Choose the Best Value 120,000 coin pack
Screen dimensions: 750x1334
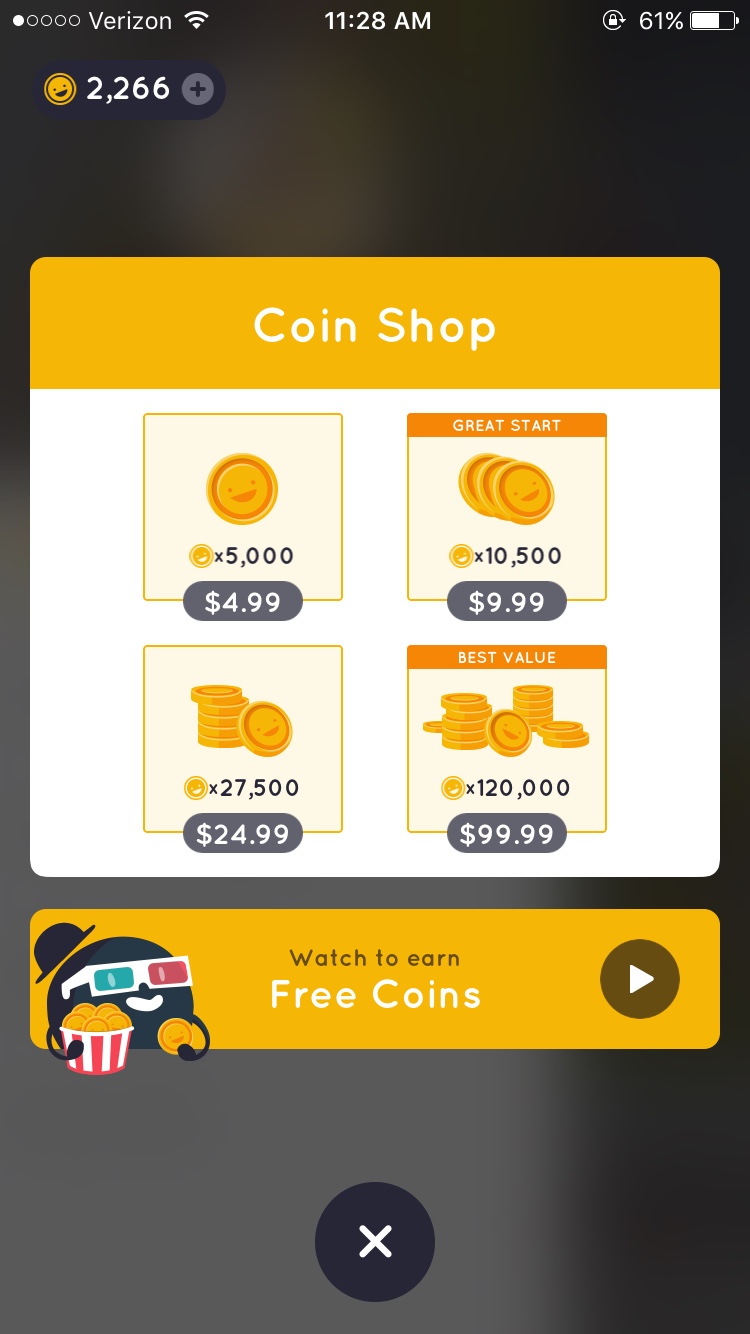pyautogui.click(x=506, y=834)
